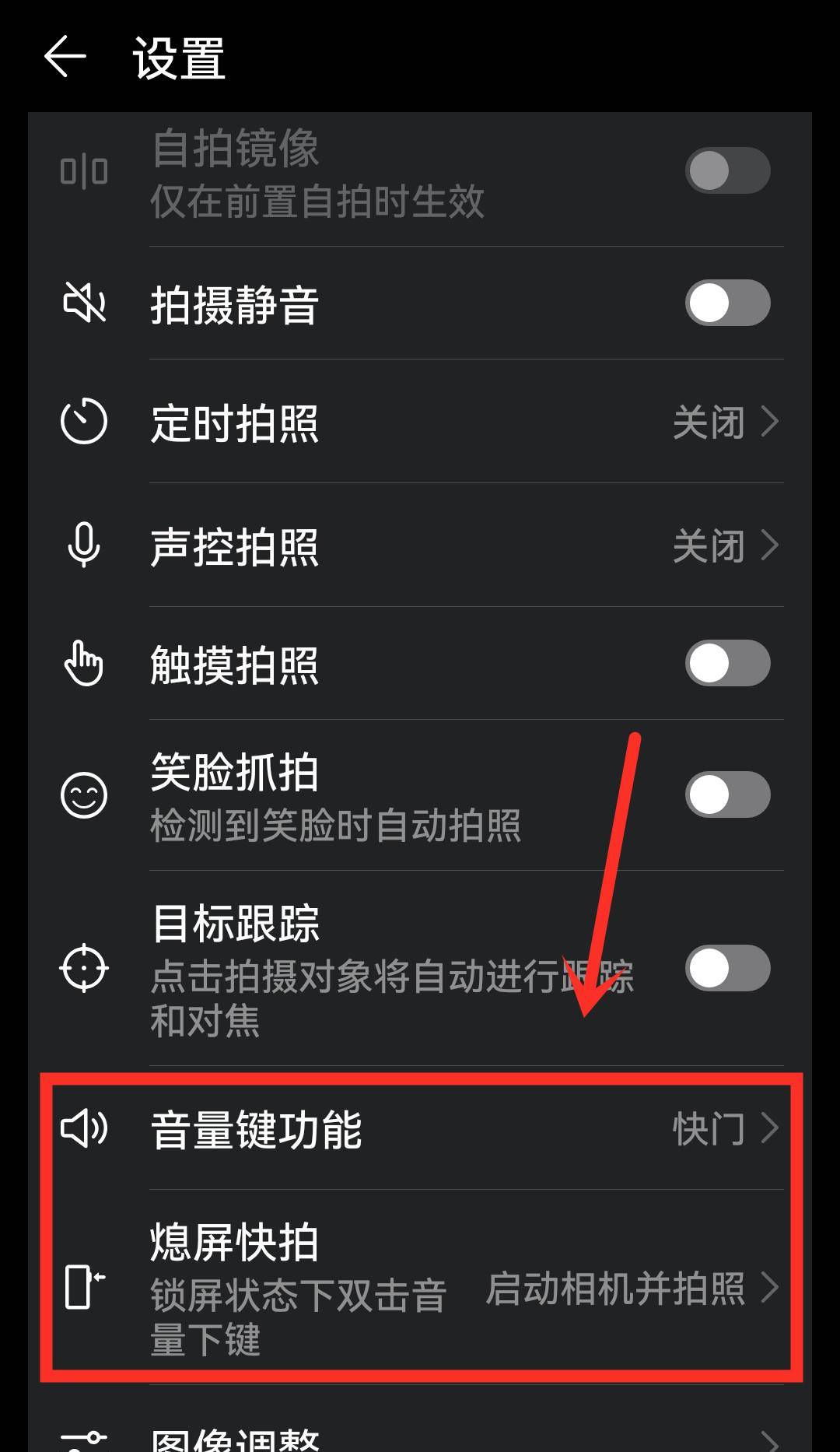Enable the 触摸拍照 switch
840x1452 pixels.
point(726,663)
